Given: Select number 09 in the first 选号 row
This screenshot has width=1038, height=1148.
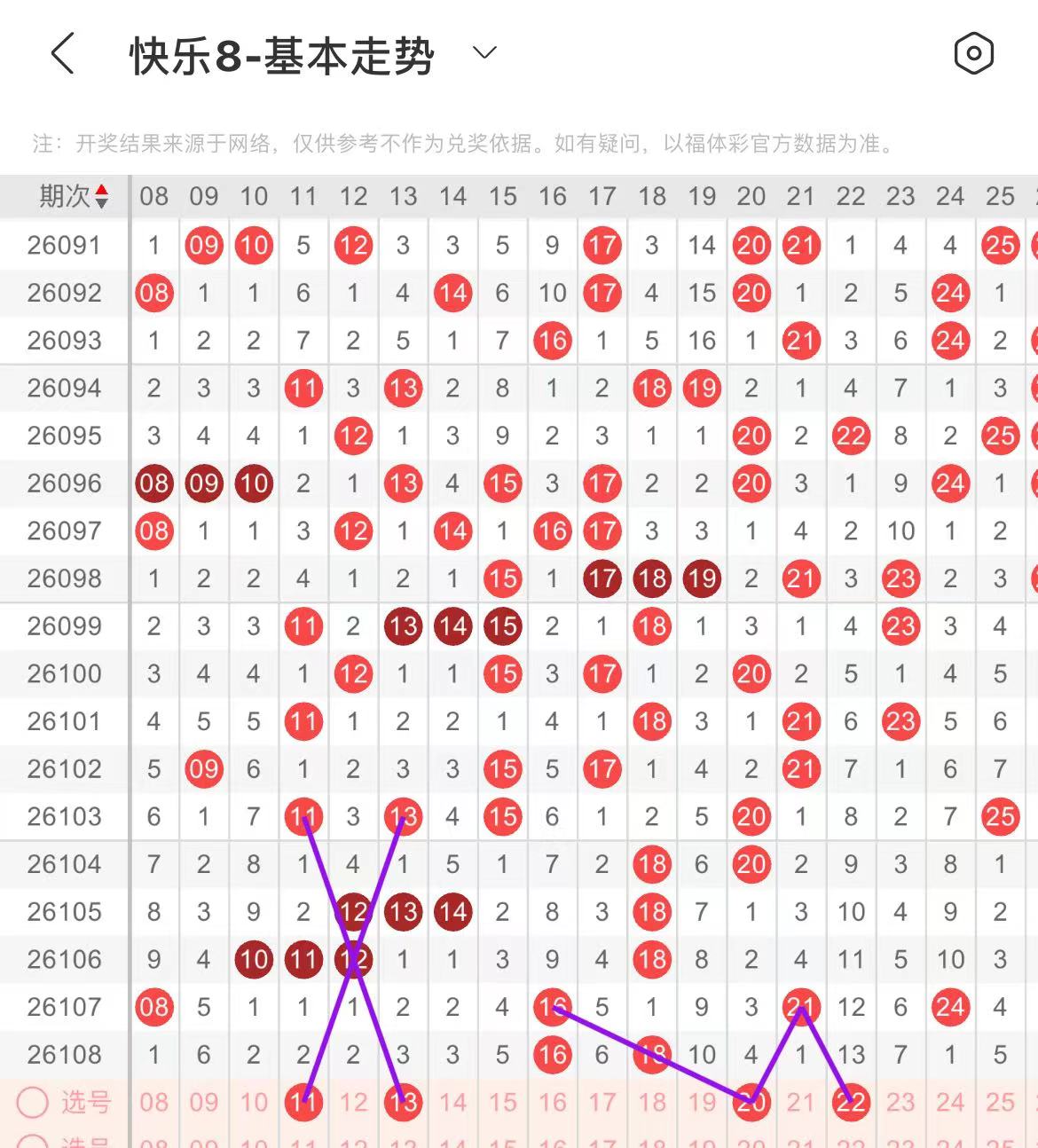Looking at the screenshot, I should 203,1103.
